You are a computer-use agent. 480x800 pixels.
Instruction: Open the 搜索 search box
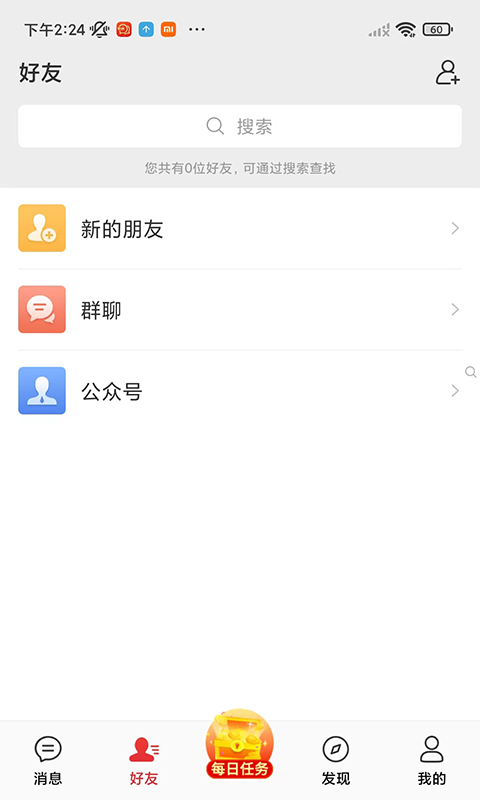point(240,126)
